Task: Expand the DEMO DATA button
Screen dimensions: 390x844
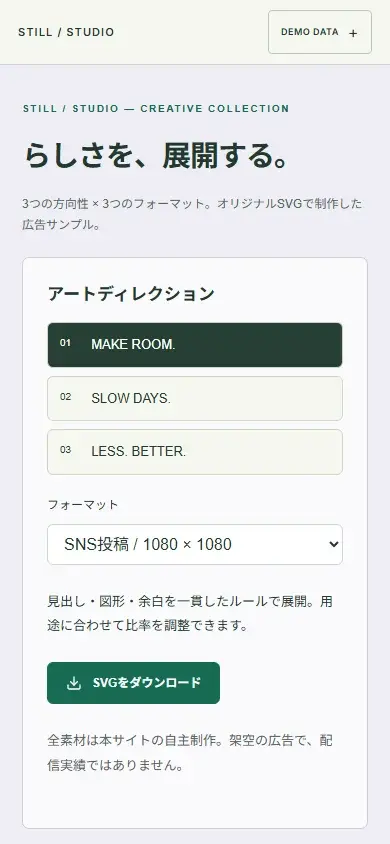Action: point(320,32)
